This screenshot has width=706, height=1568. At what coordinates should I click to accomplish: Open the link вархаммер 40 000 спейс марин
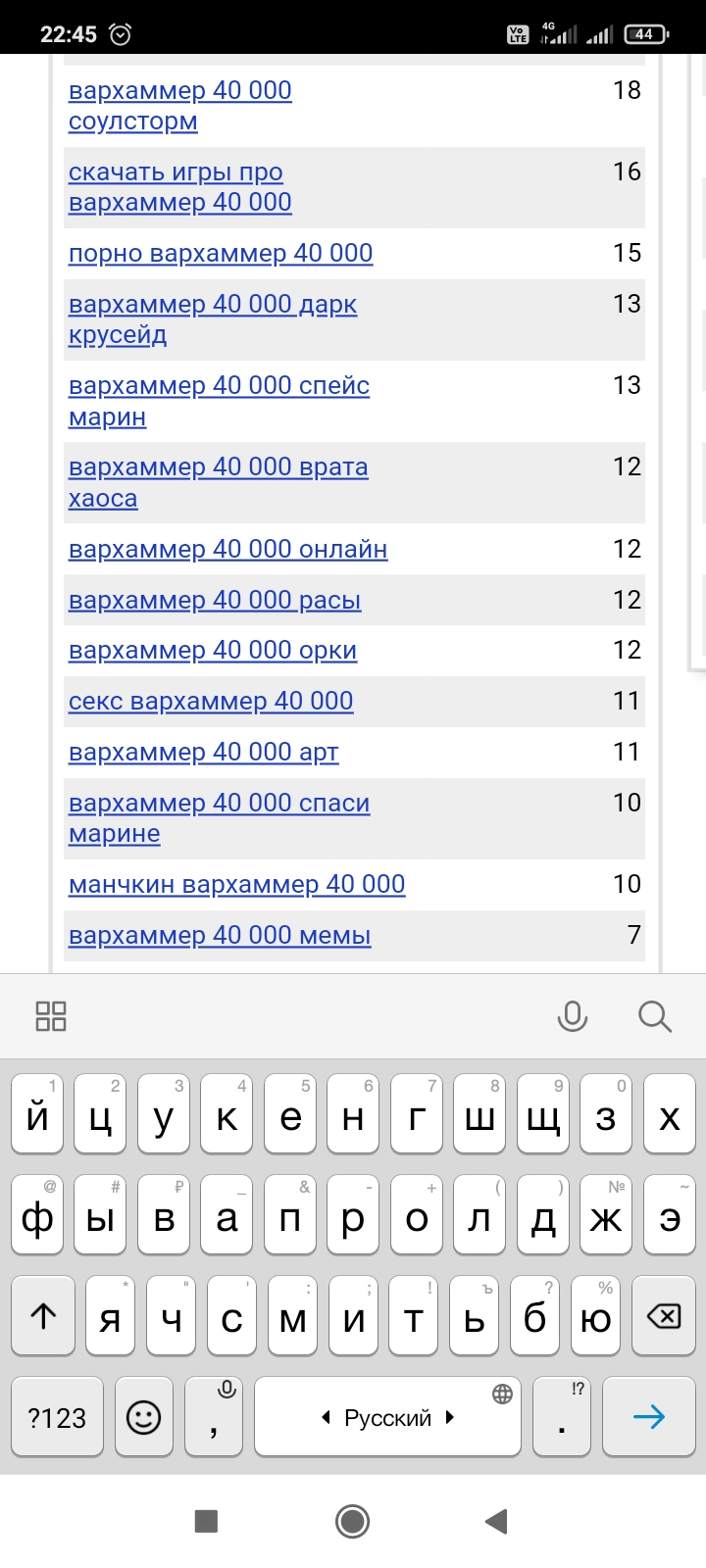coord(219,401)
